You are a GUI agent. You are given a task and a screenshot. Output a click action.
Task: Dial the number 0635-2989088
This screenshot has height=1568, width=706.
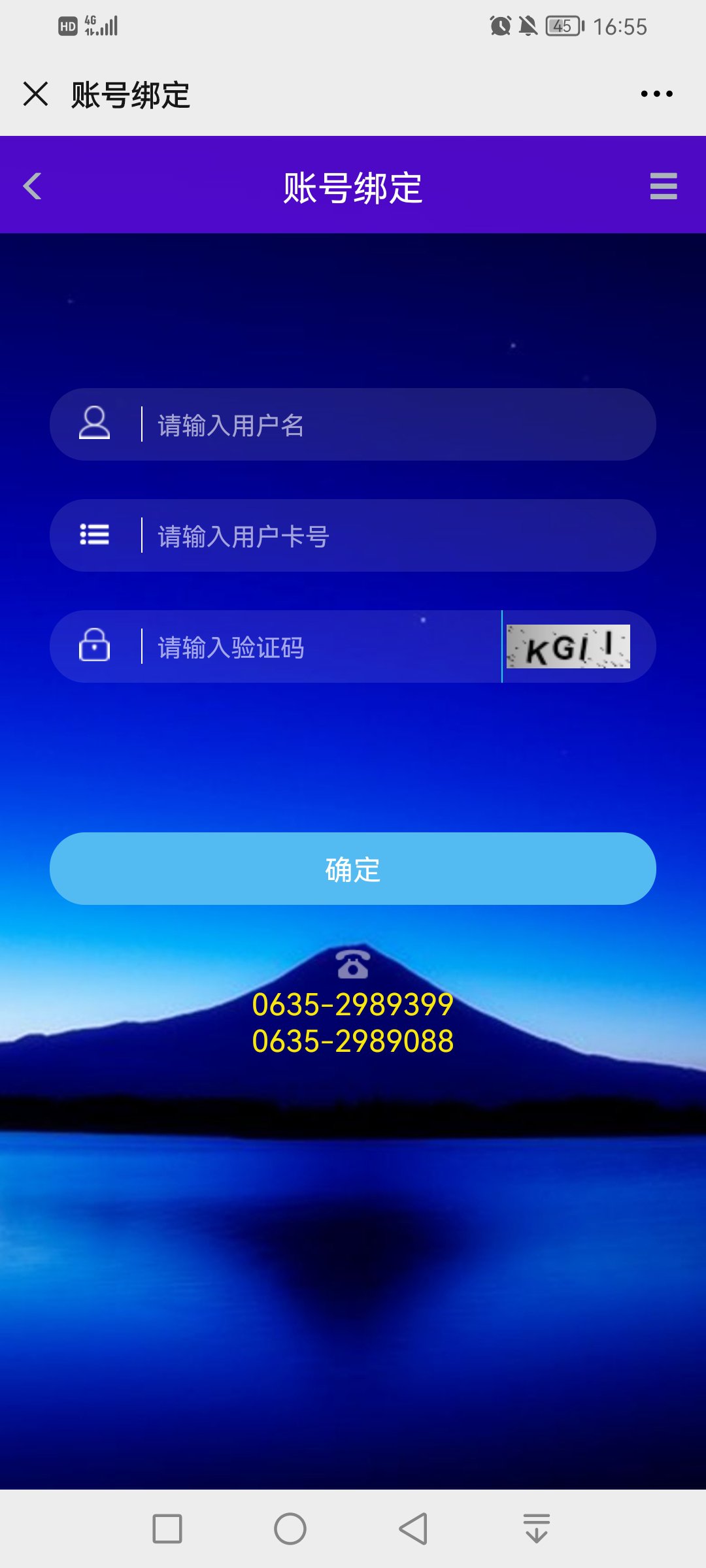(x=353, y=1041)
